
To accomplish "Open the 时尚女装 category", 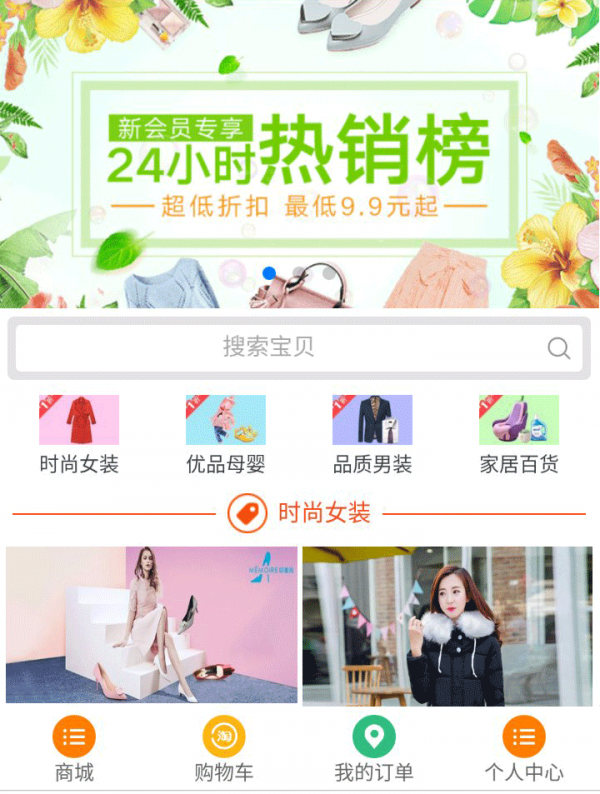I will point(79,435).
